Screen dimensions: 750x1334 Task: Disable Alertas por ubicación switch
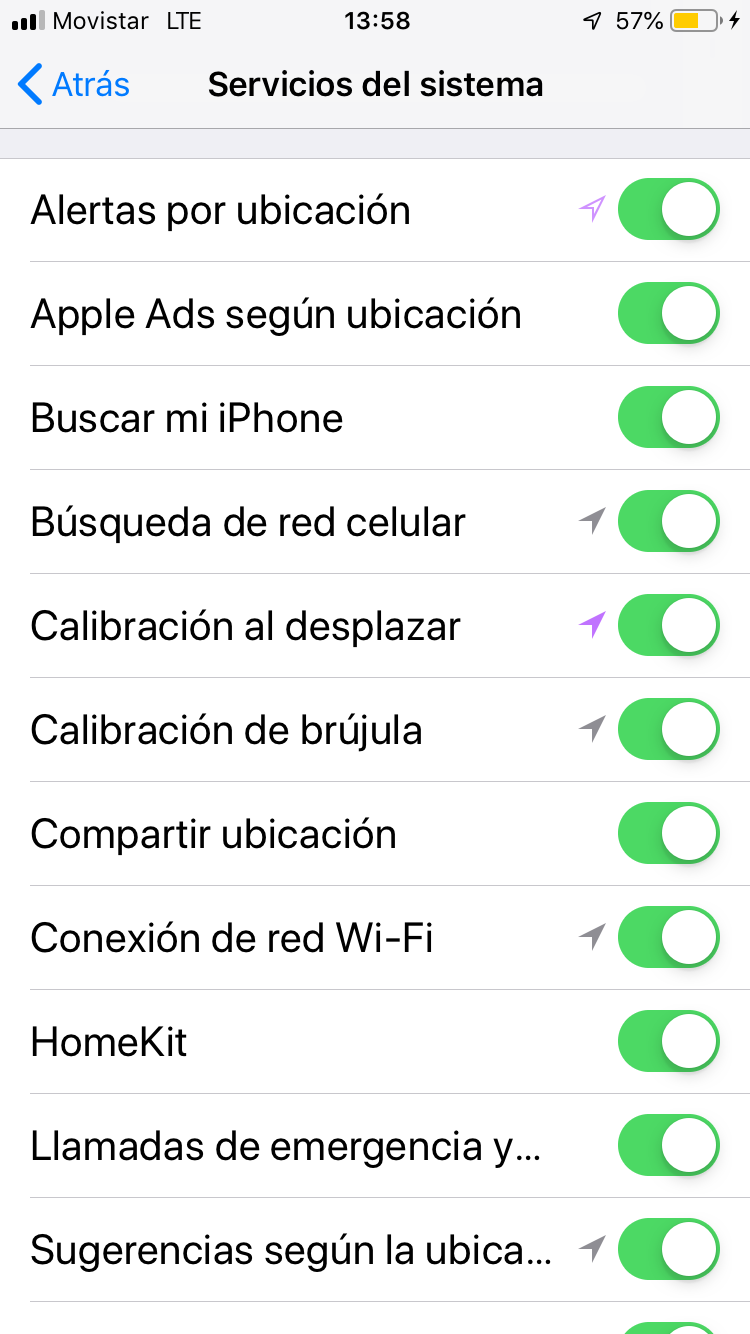click(x=668, y=210)
